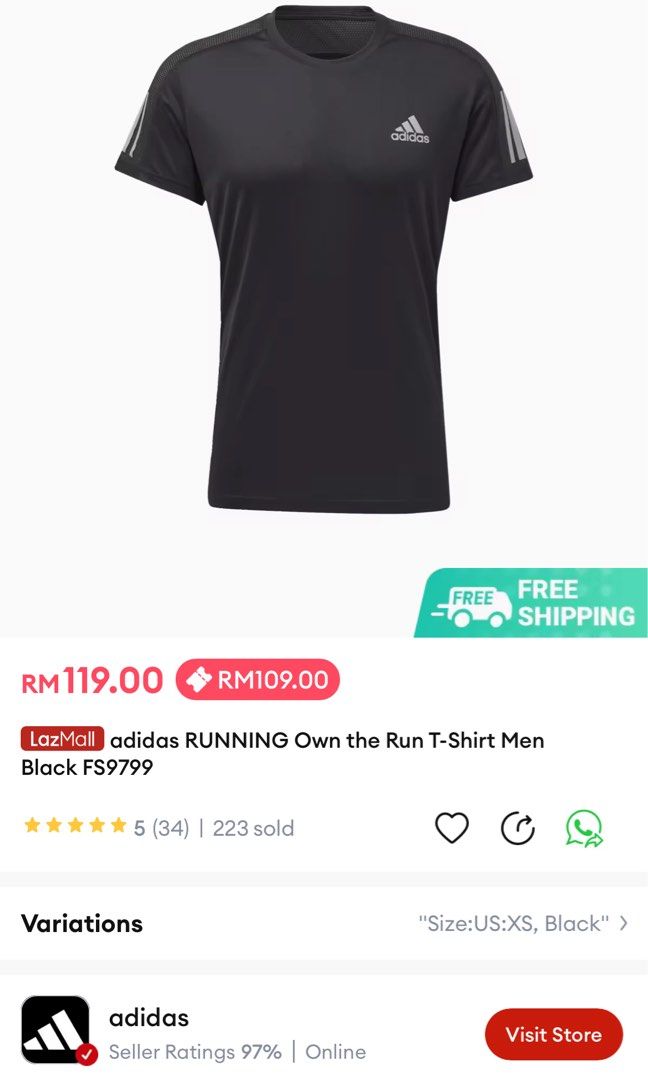648x1080 pixels.
Task: Add product to wishlist with heart icon
Action: pyautogui.click(x=452, y=828)
